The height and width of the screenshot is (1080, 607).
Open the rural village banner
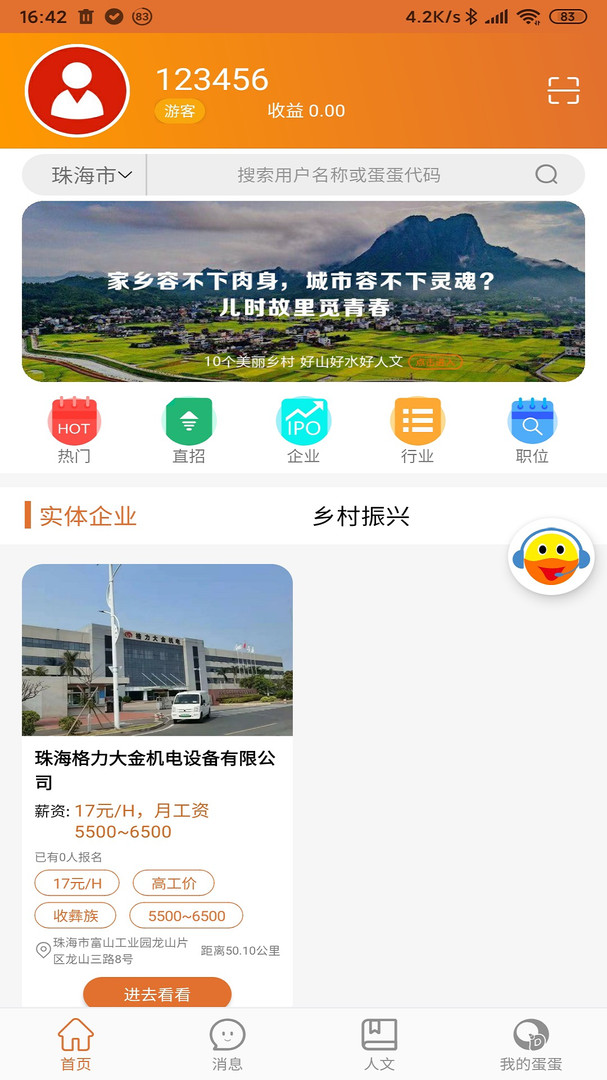[303, 291]
